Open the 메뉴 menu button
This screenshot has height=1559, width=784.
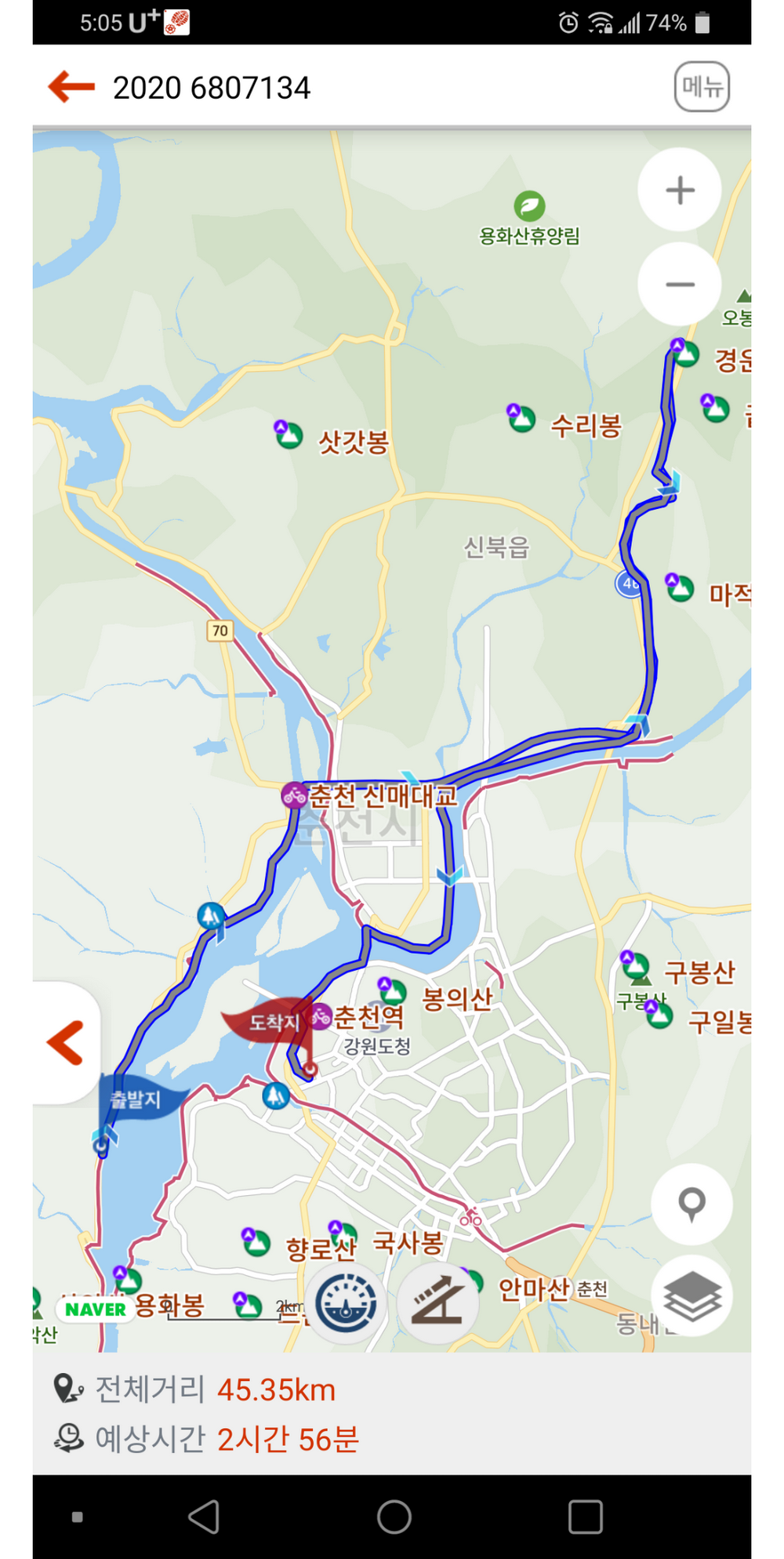click(702, 86)
